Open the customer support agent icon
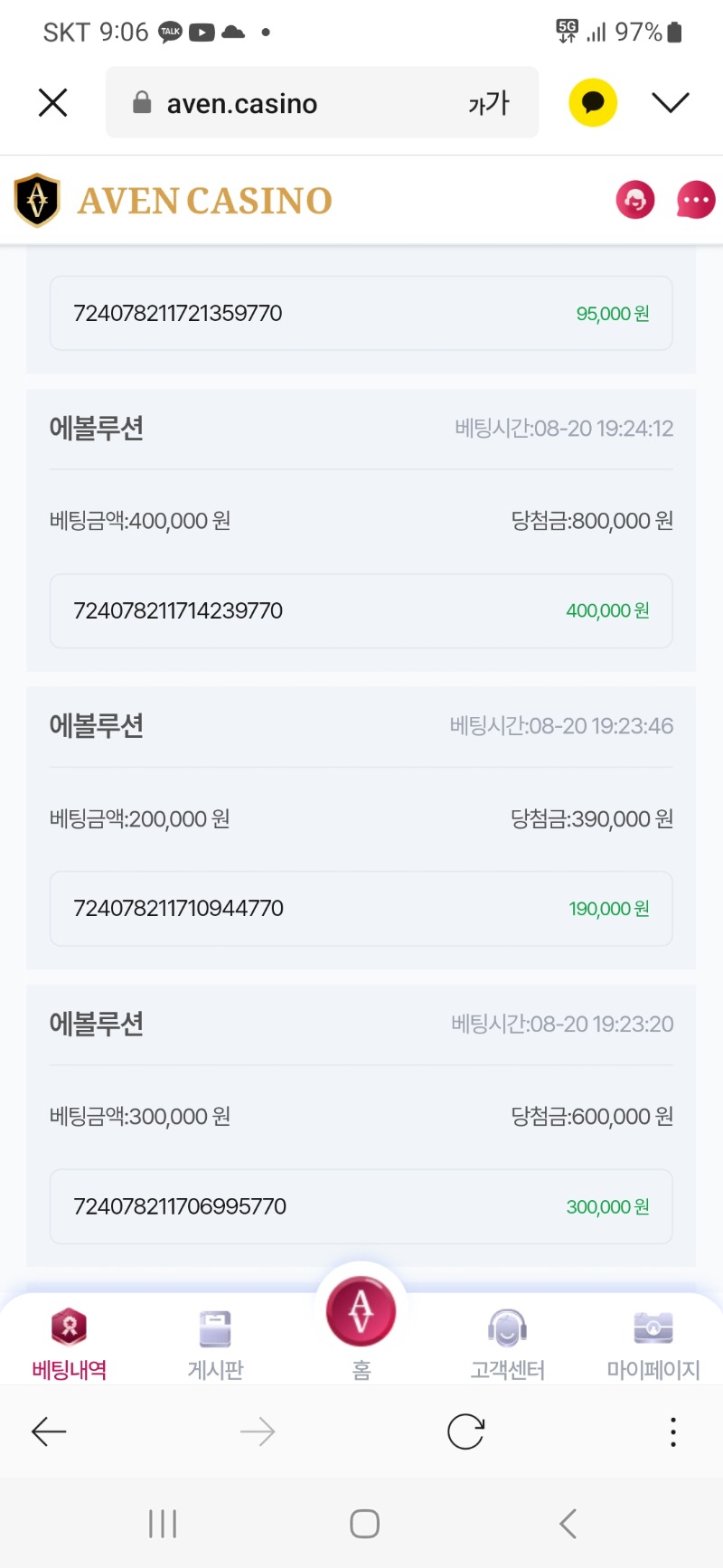This screenshot has width=723, height=1568. coord(635,200)
